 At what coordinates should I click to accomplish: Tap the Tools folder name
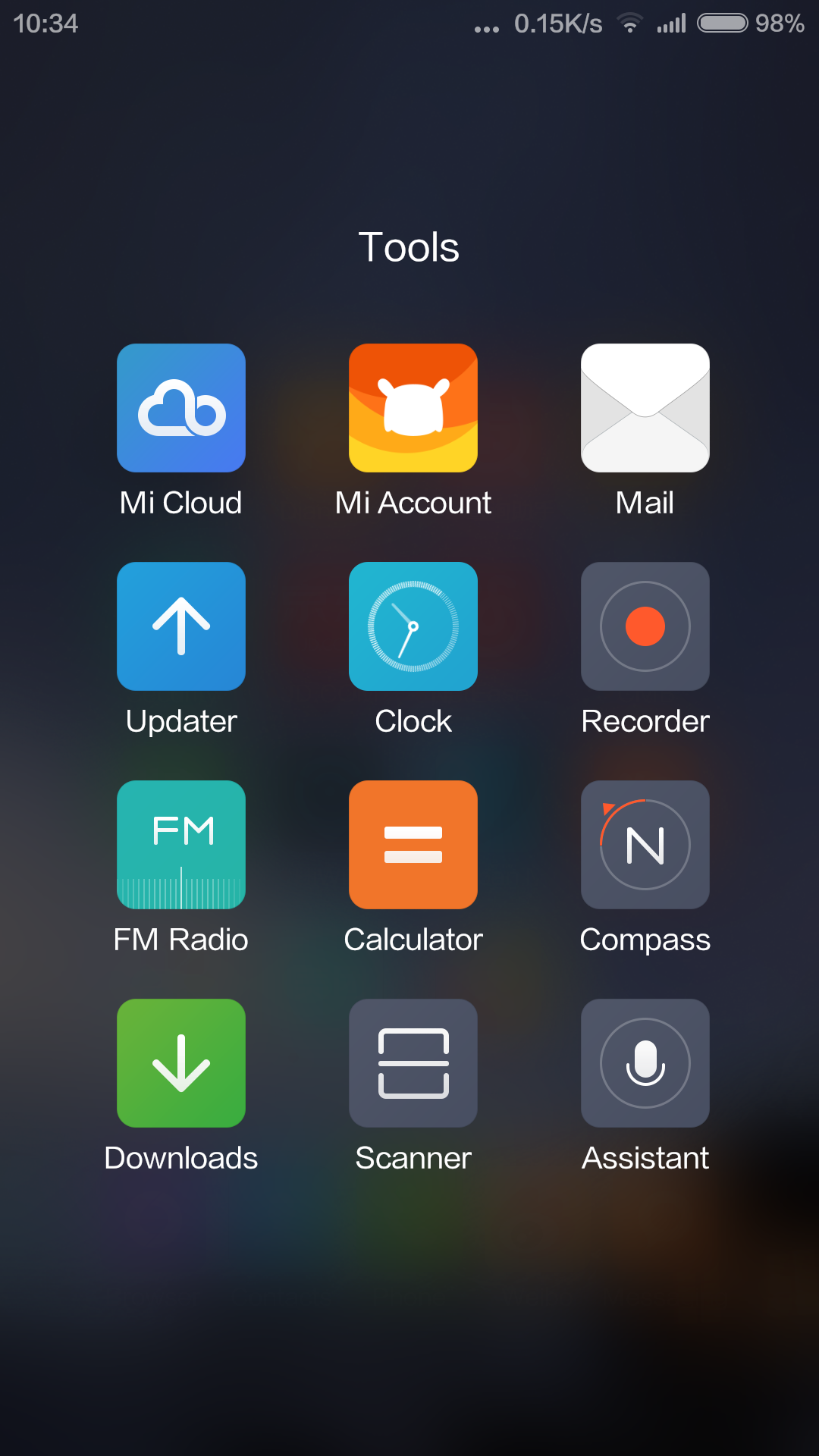(409, 247)
